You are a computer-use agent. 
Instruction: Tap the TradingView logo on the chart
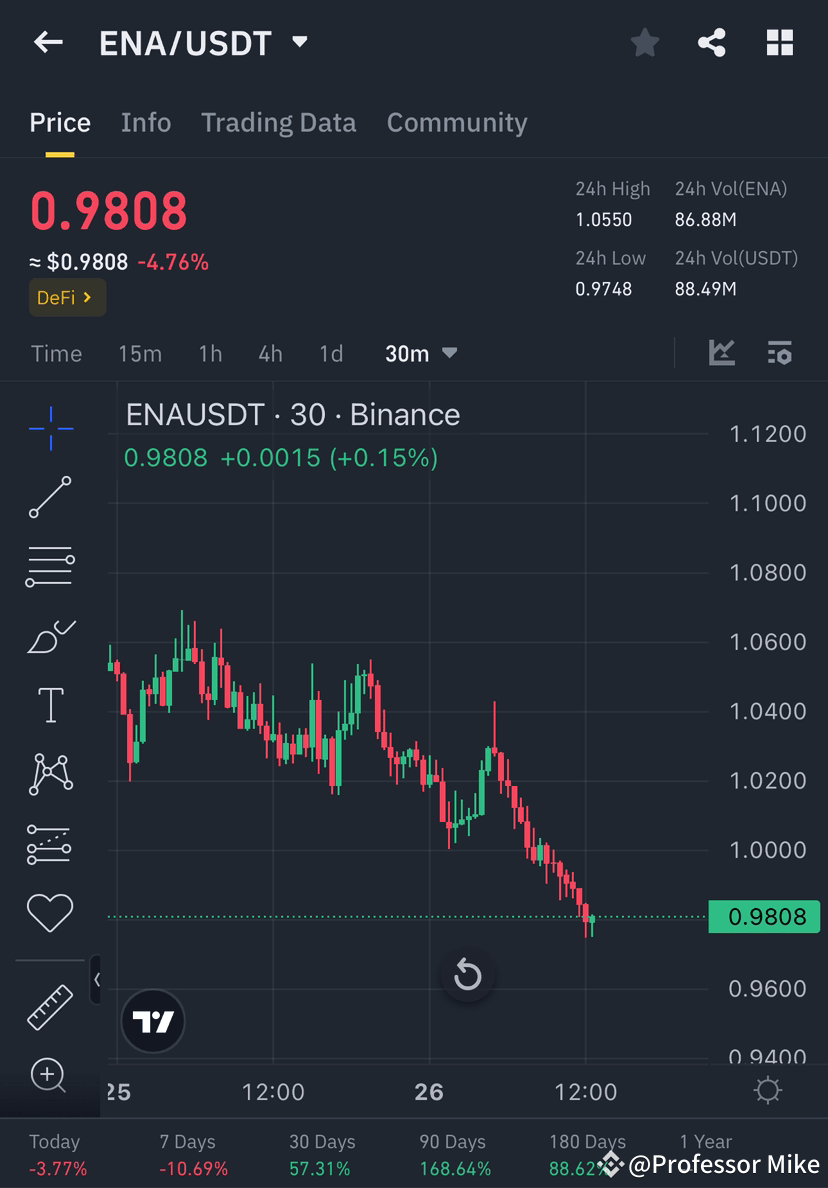click(152, 1021)
